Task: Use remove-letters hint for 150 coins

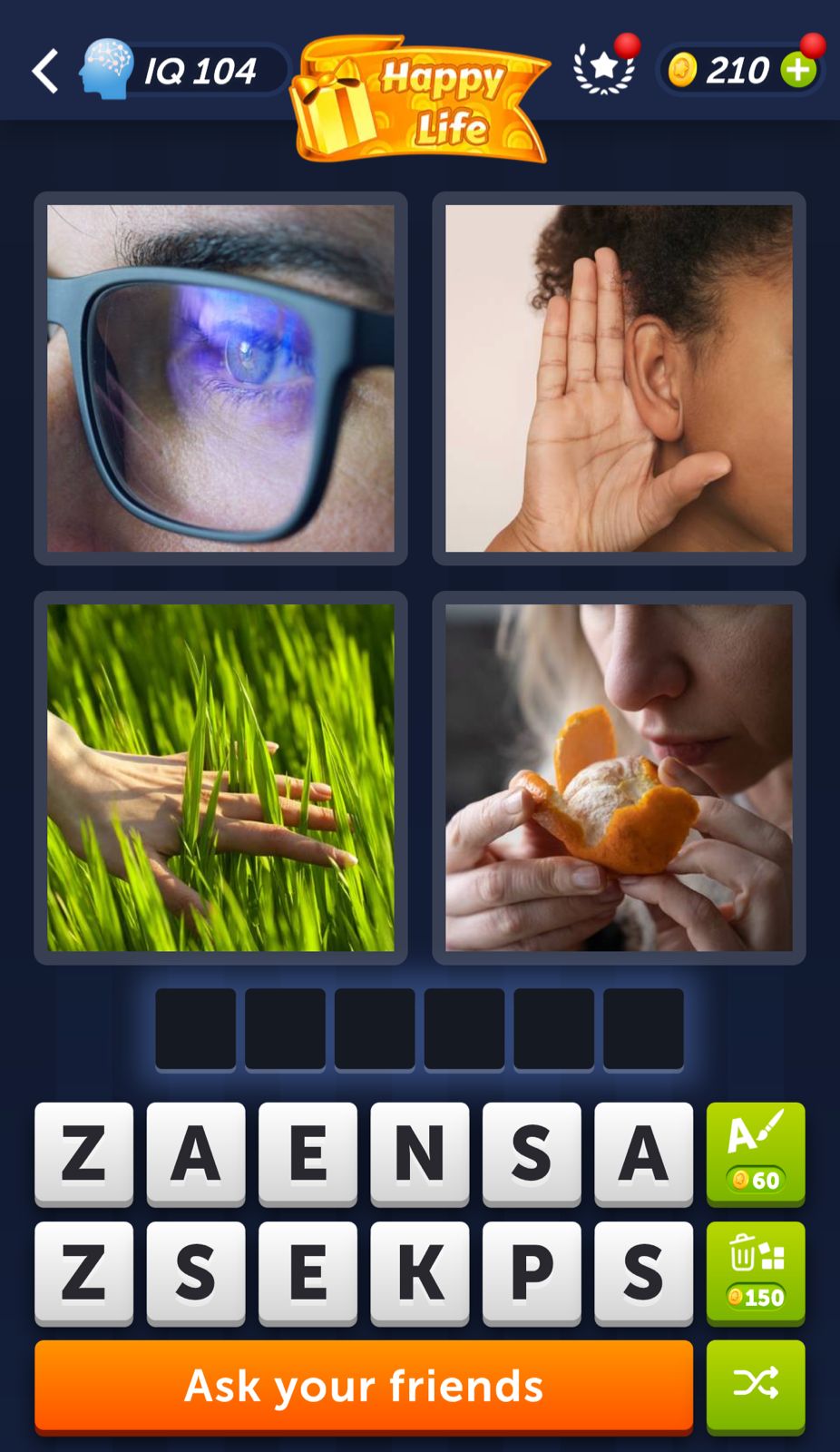Action: [755, 1272]
